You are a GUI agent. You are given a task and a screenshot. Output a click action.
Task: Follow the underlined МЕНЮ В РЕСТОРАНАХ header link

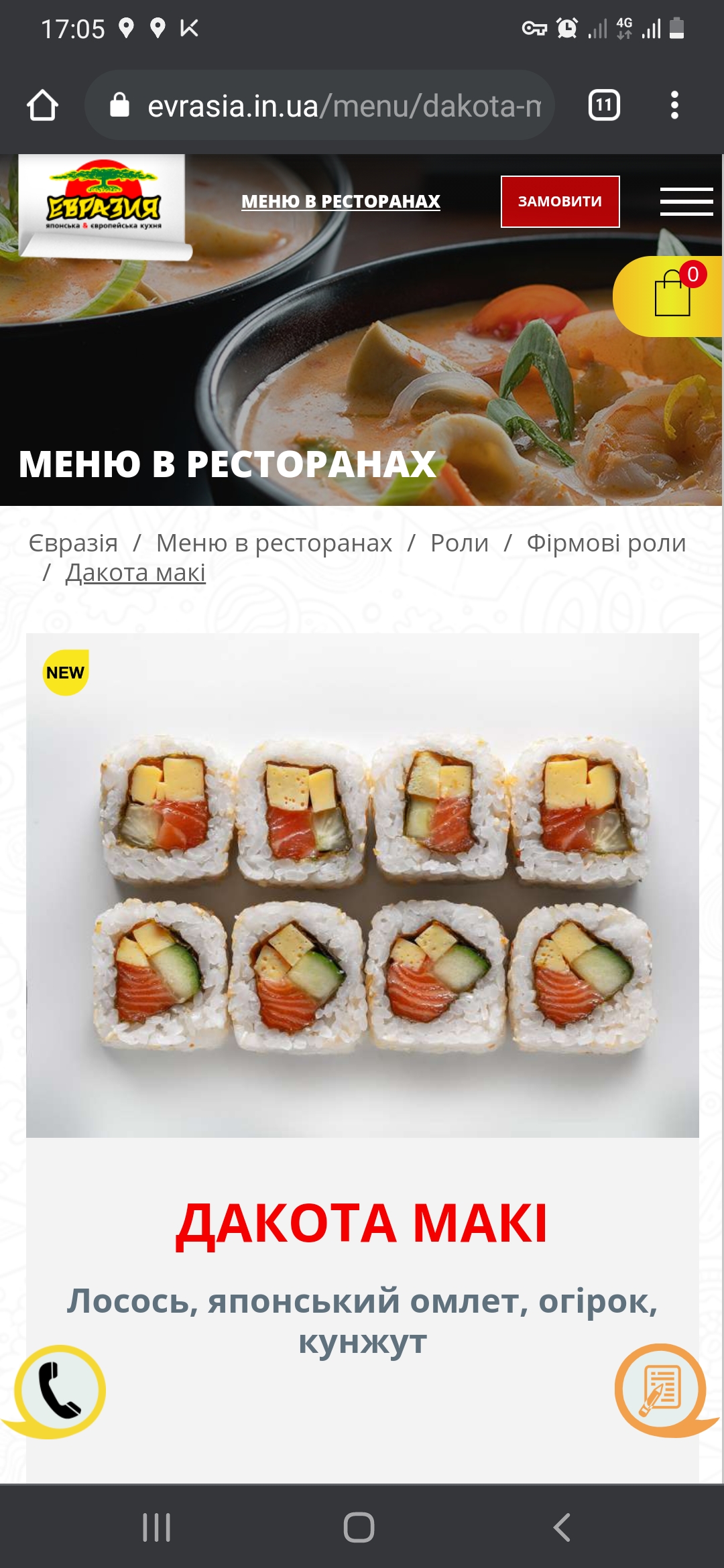(x=341, y=201)
